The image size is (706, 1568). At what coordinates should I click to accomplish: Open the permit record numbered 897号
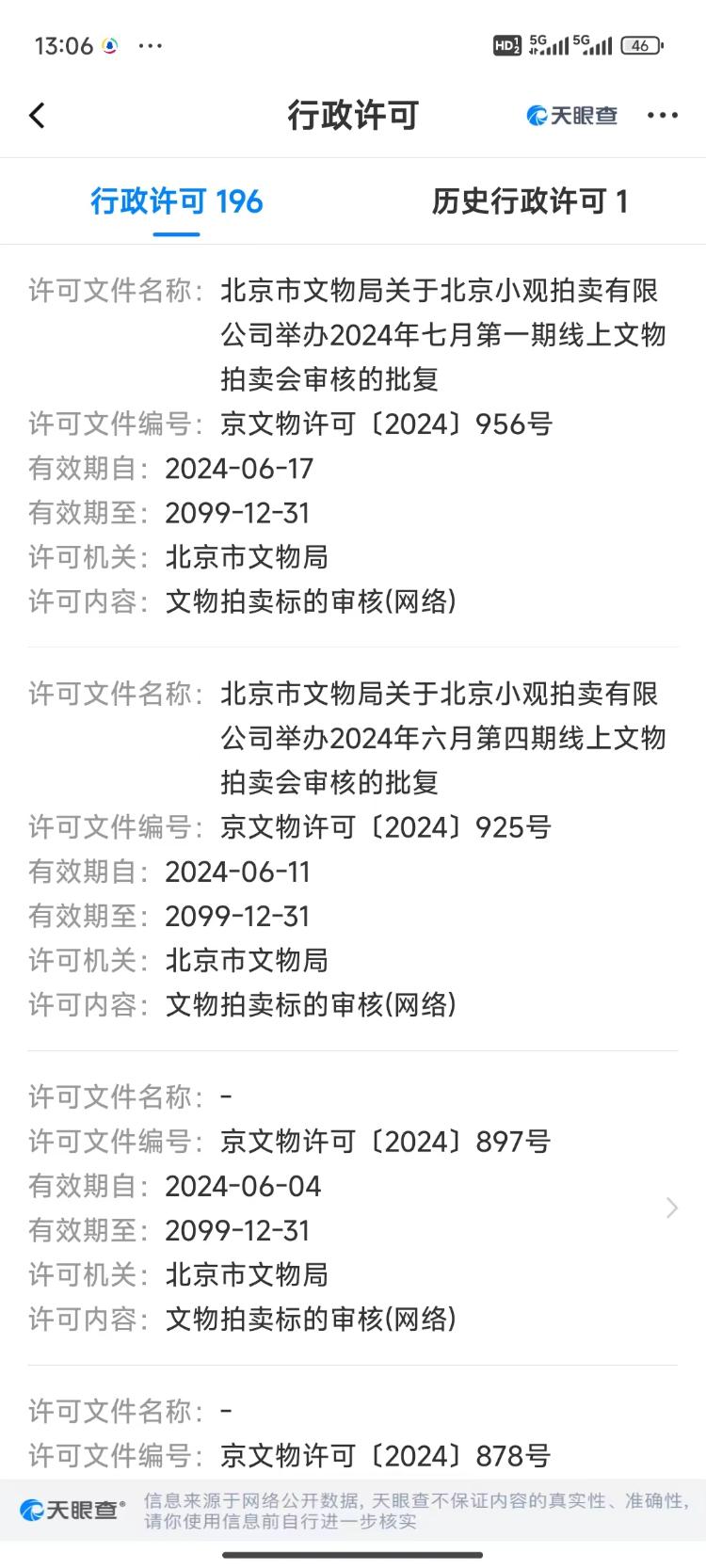click(x=353, y=1208)
